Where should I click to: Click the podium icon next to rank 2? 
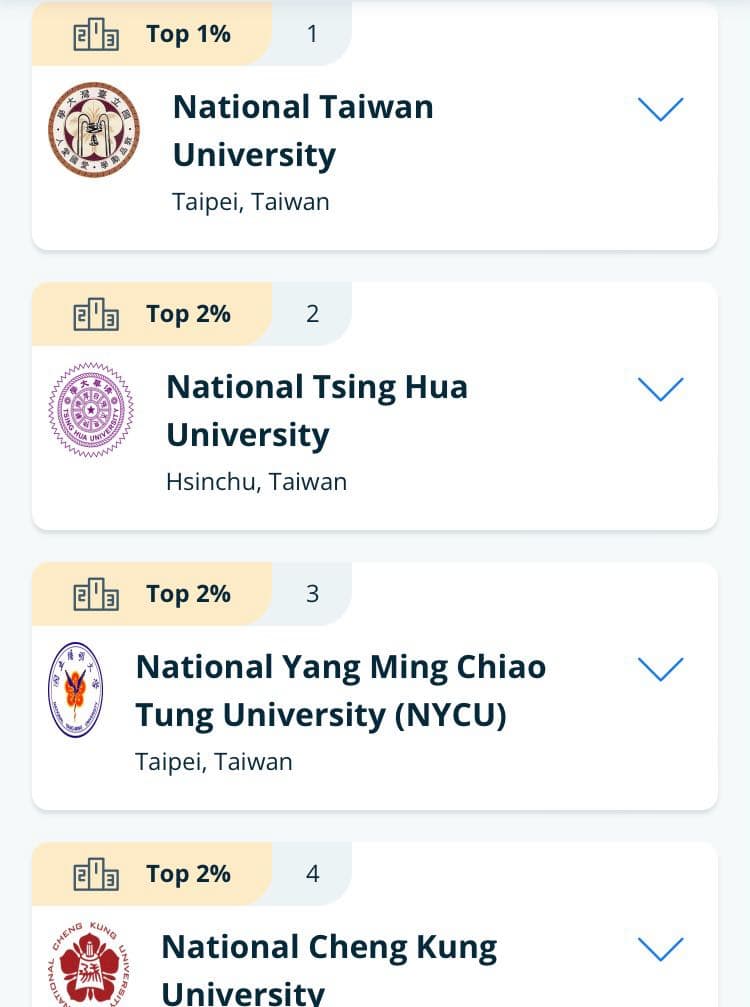[x=96, y=313]
